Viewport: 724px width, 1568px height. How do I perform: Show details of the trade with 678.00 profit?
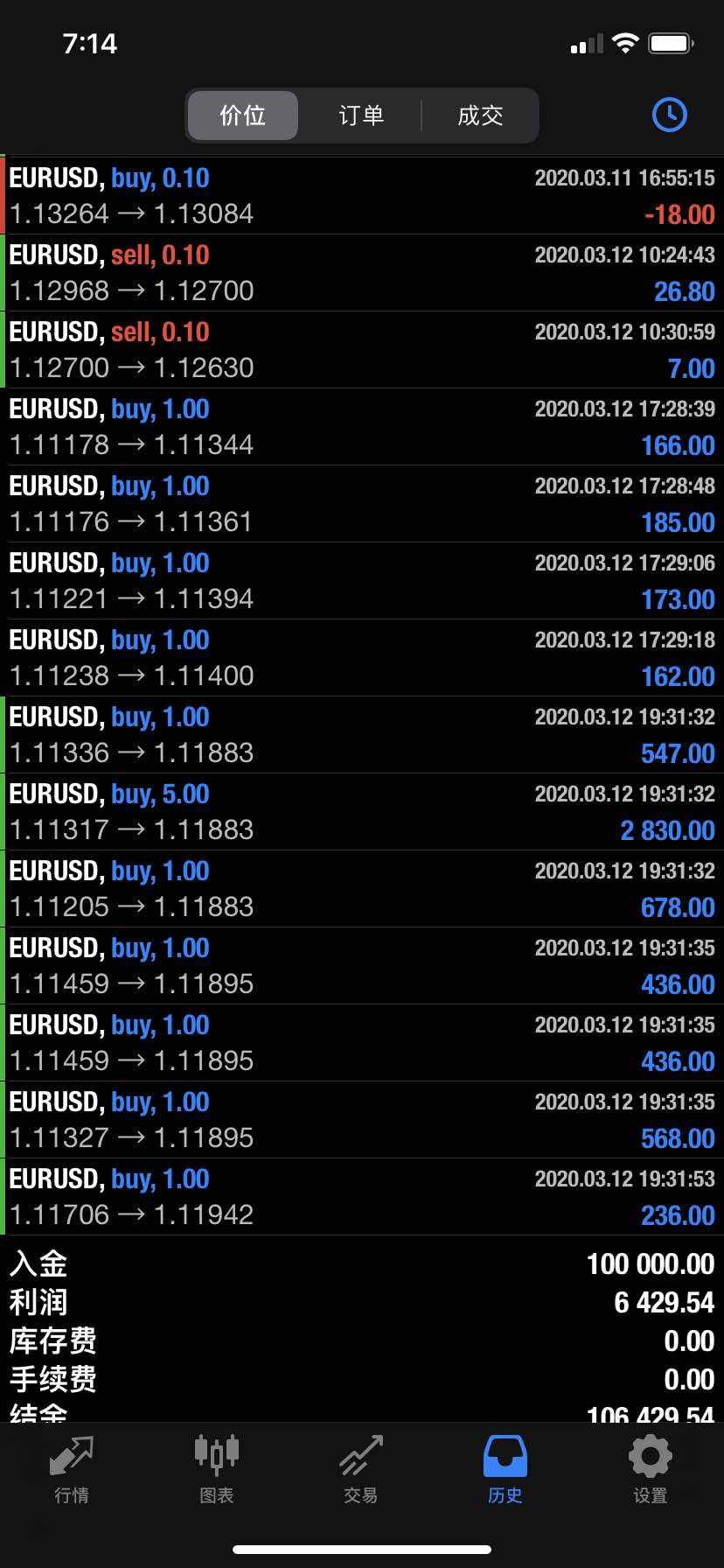(362, 889)
